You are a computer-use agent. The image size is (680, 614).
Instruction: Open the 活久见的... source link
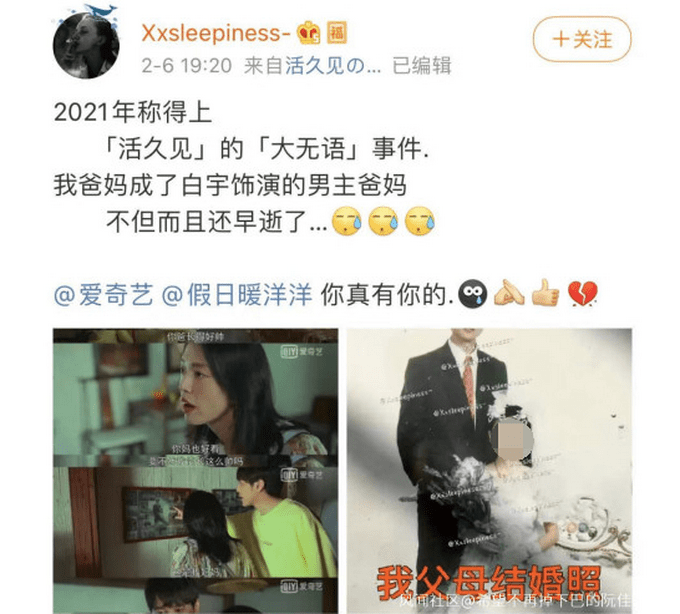pyautogui.click(x=334, y=66)
